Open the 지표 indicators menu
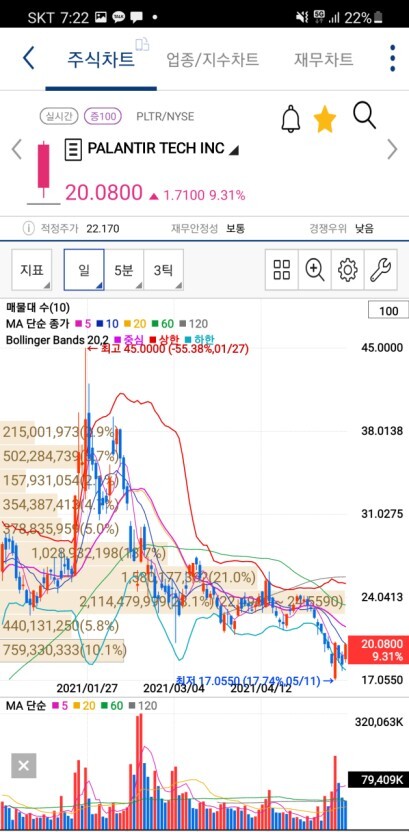Screen dimensions: 409x832 (x=32, y=270)
